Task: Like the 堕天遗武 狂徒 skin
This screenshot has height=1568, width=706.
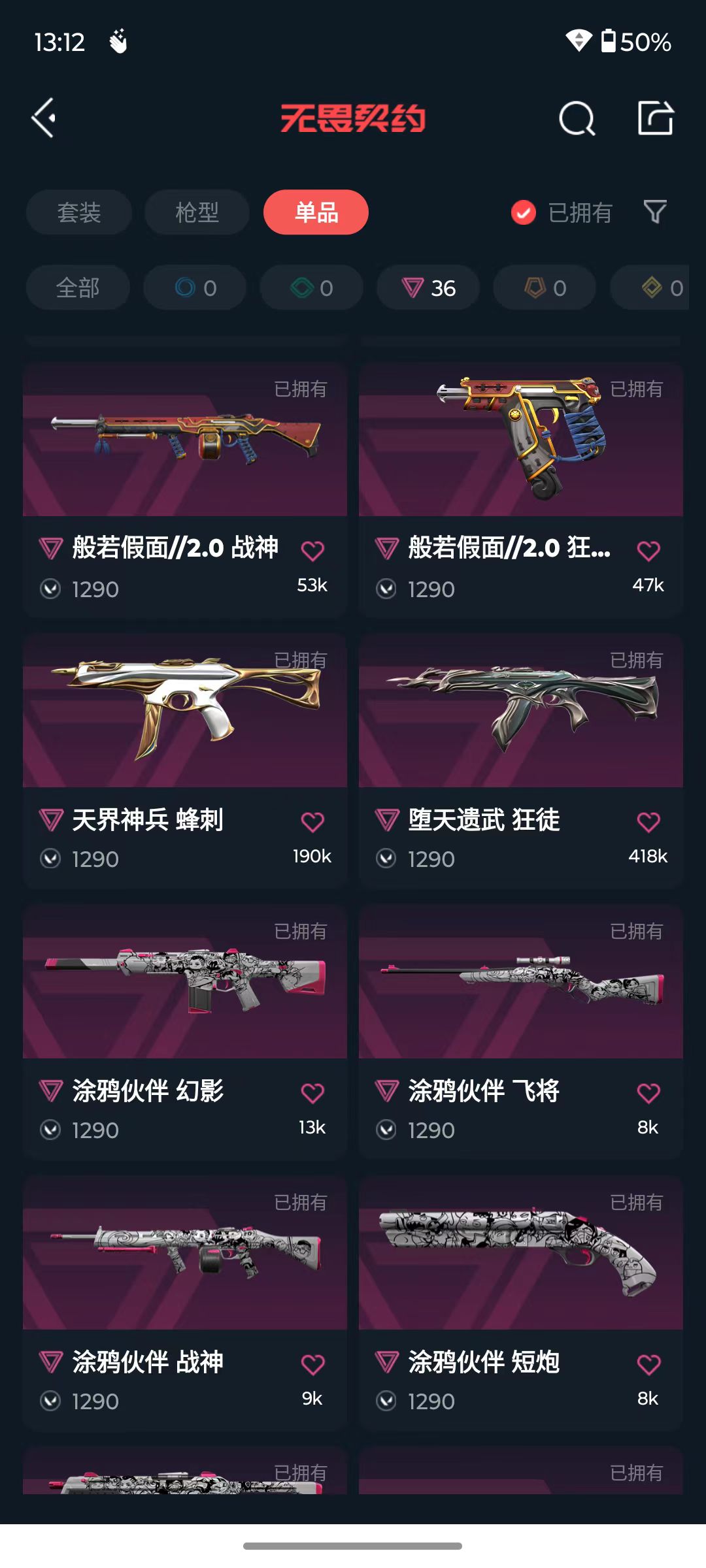Action: click(x=648, y=822)
